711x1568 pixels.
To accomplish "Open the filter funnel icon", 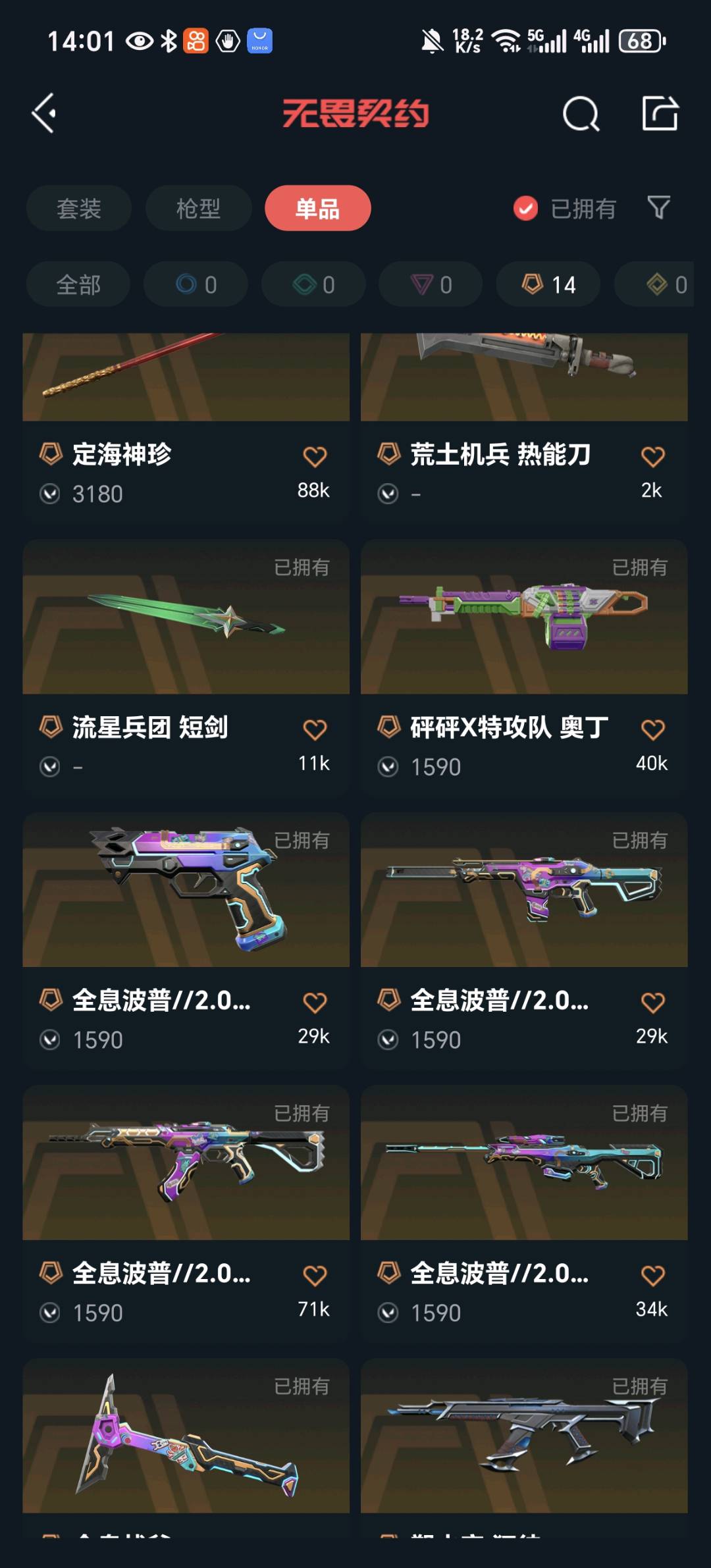I will [659, 208].
